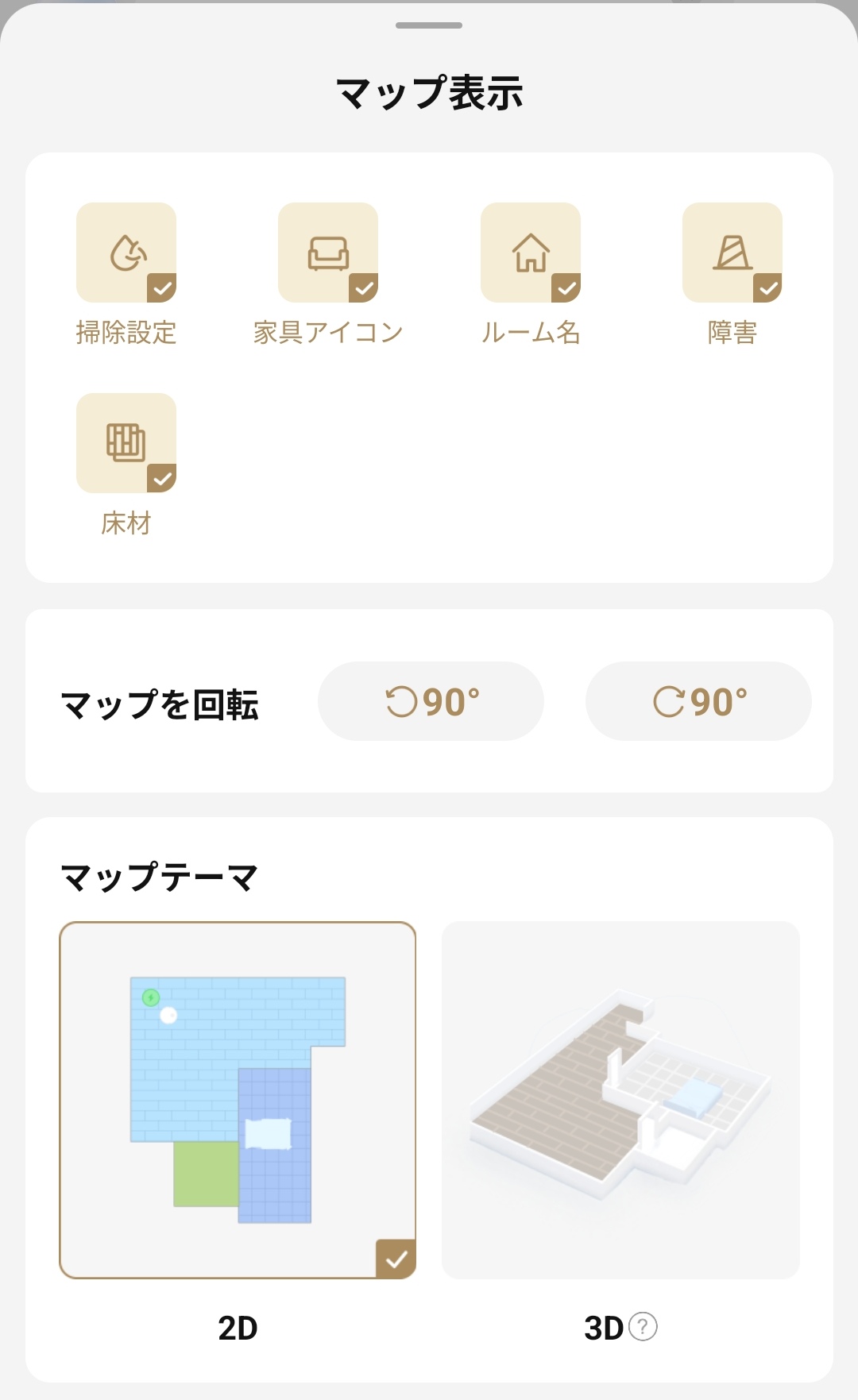Open the help icon next to 3D
Viewport: 858px width, 1400px height.
coord(643,1326)
